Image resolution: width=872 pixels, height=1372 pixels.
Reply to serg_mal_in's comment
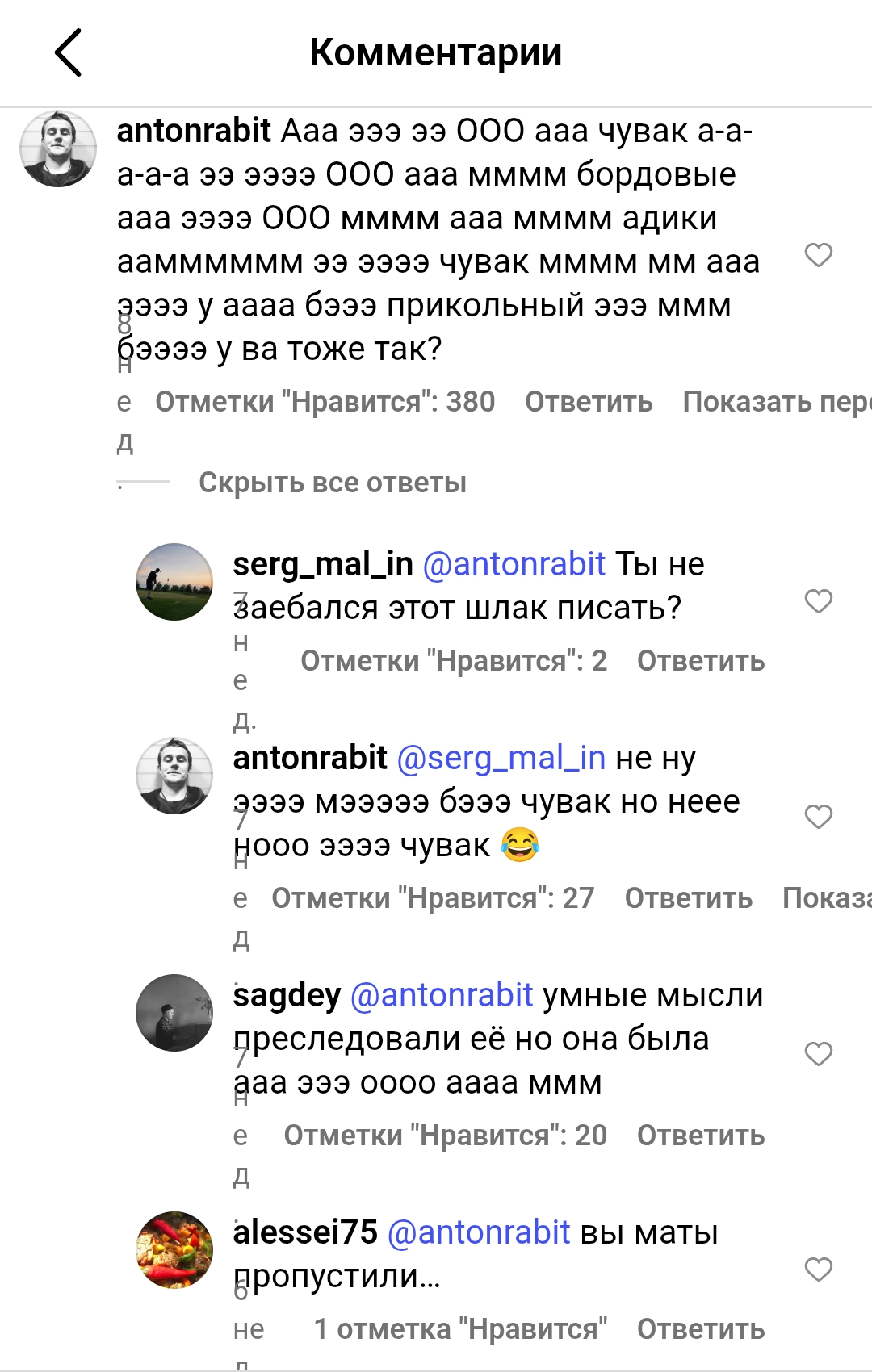[x=700, y=661]
